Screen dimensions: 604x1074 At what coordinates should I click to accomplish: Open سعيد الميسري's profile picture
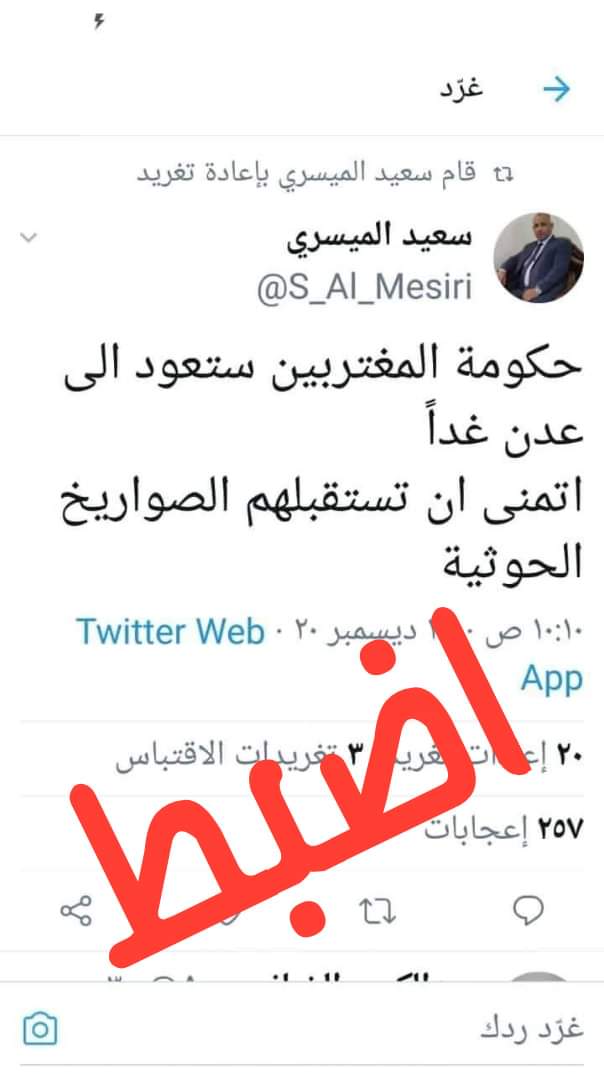click(x=540, y=257)
